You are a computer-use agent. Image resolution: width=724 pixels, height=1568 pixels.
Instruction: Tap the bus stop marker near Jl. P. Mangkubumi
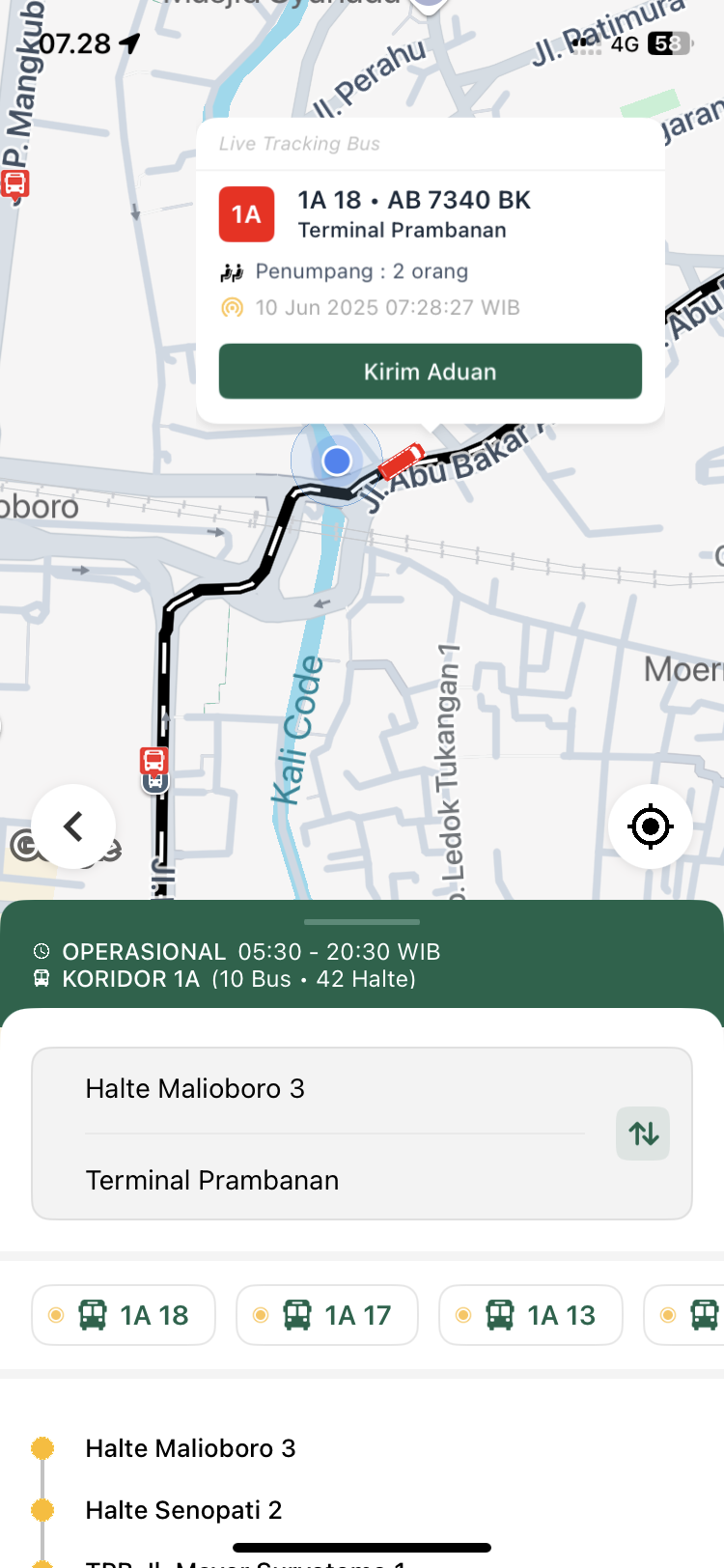pos(15,183)
